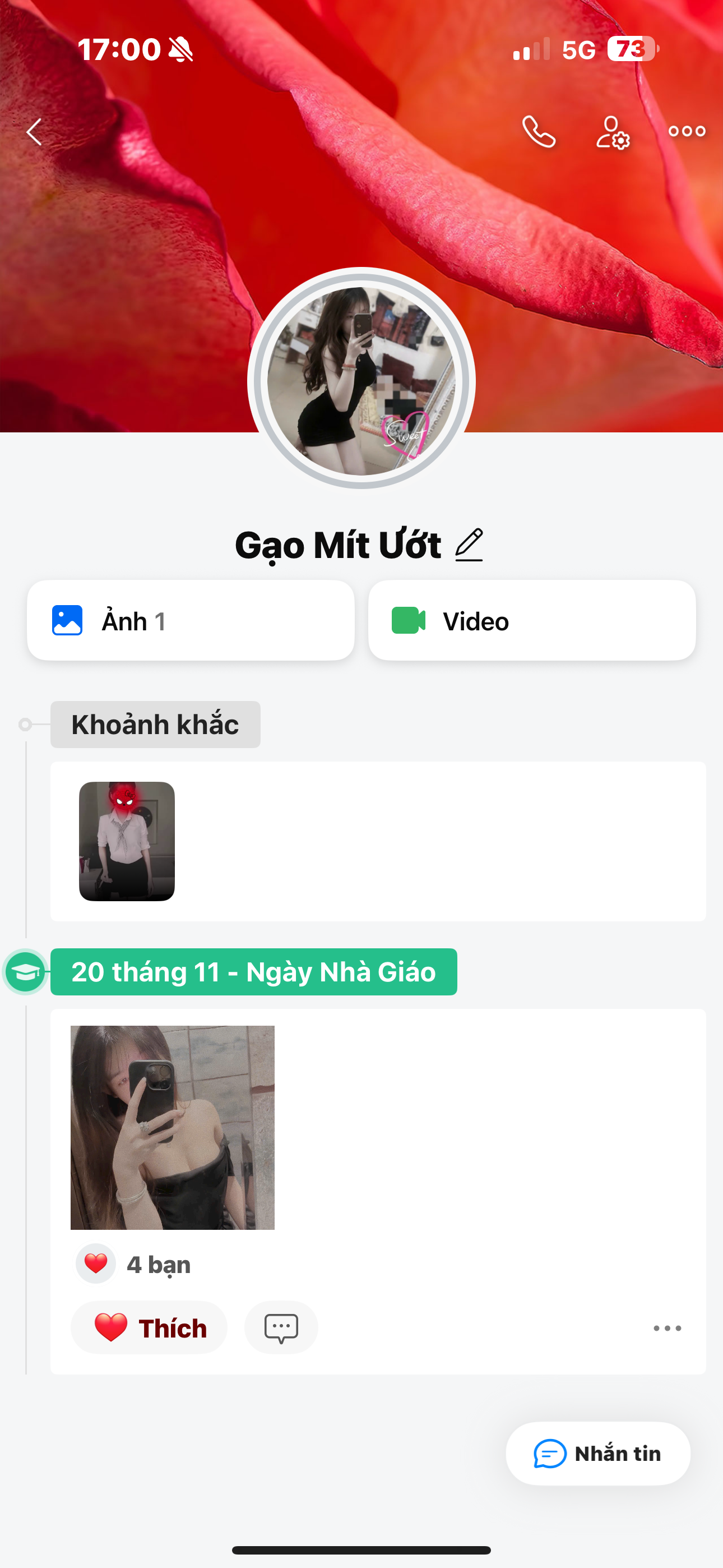View the profile picture

361,380
